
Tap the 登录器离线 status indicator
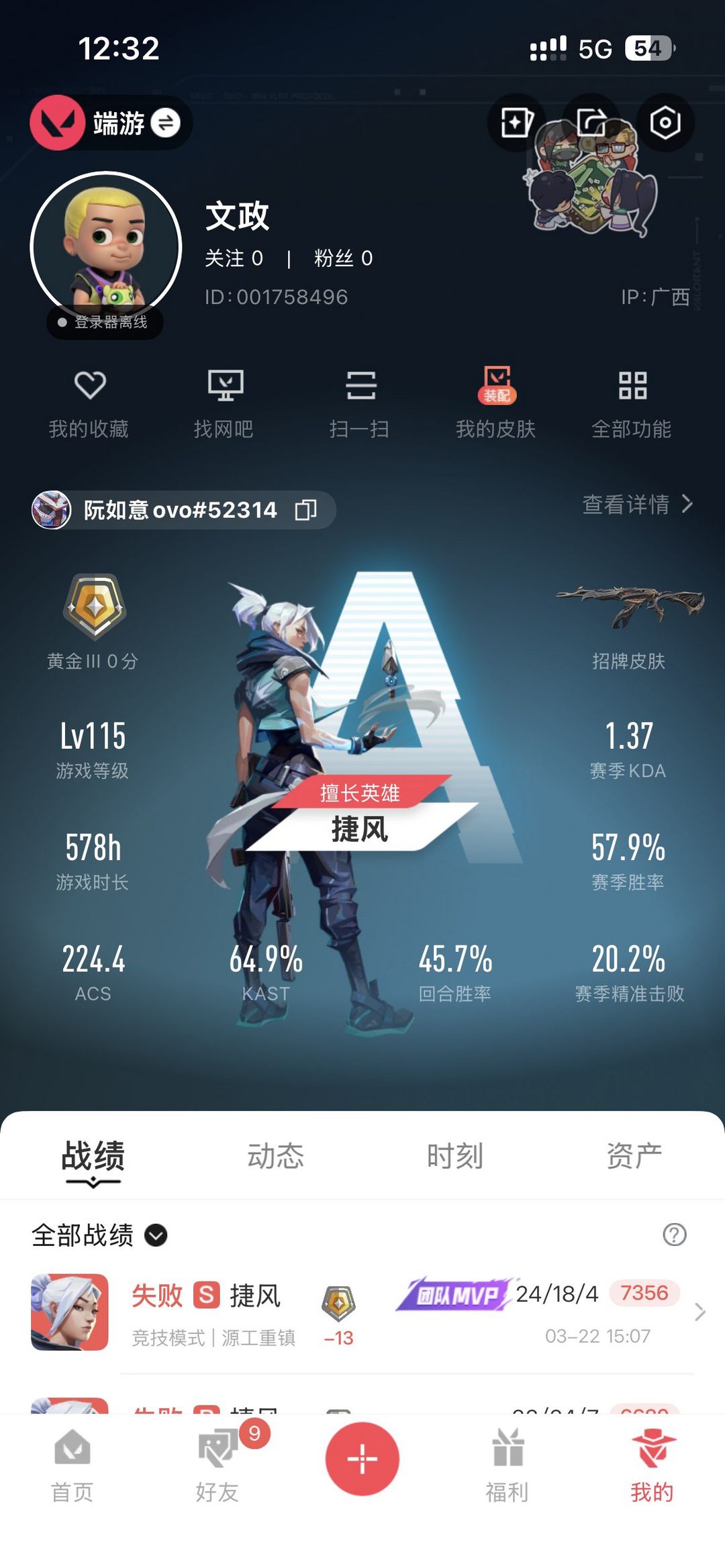coord(104,323)
